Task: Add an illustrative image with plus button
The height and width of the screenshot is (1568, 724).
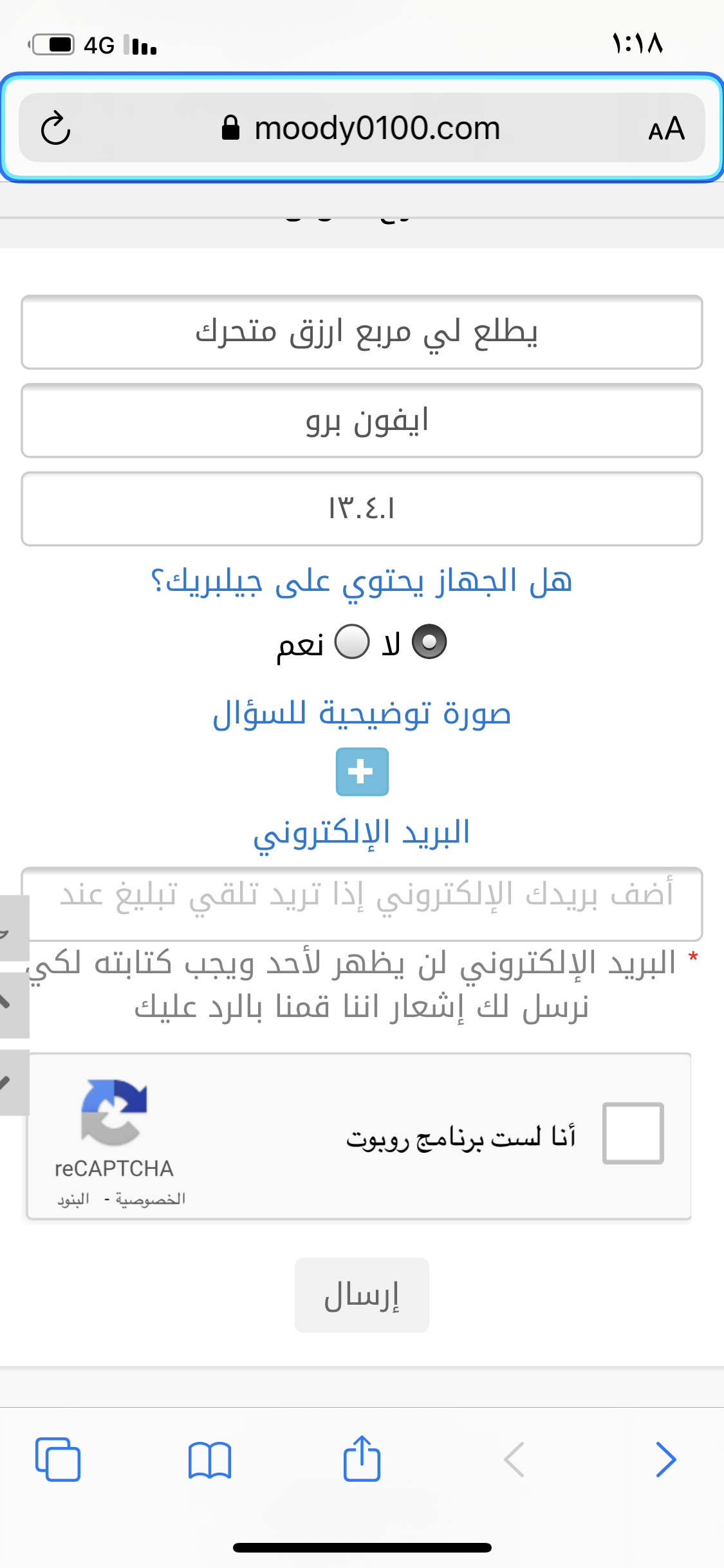Action: tap(362, 772)
